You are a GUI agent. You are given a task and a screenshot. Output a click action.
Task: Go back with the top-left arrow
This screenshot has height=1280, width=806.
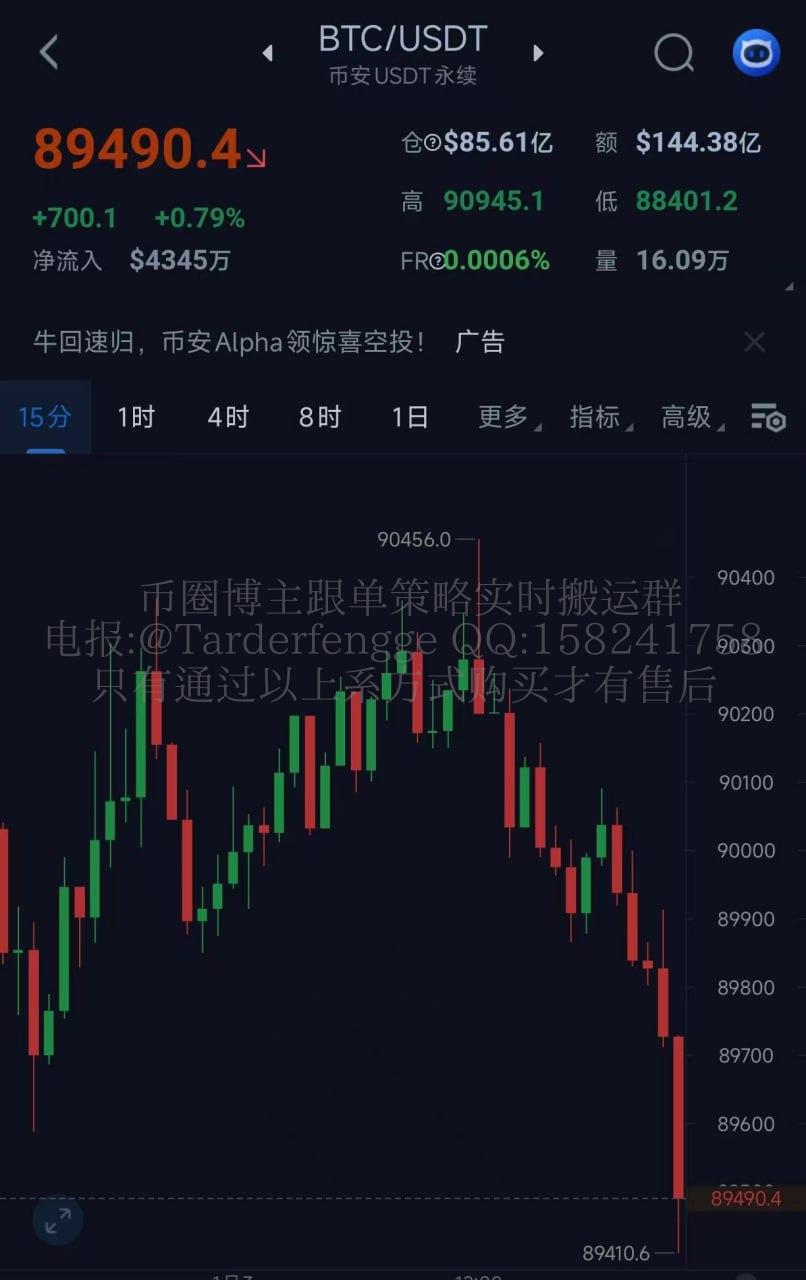pos(48,52)
